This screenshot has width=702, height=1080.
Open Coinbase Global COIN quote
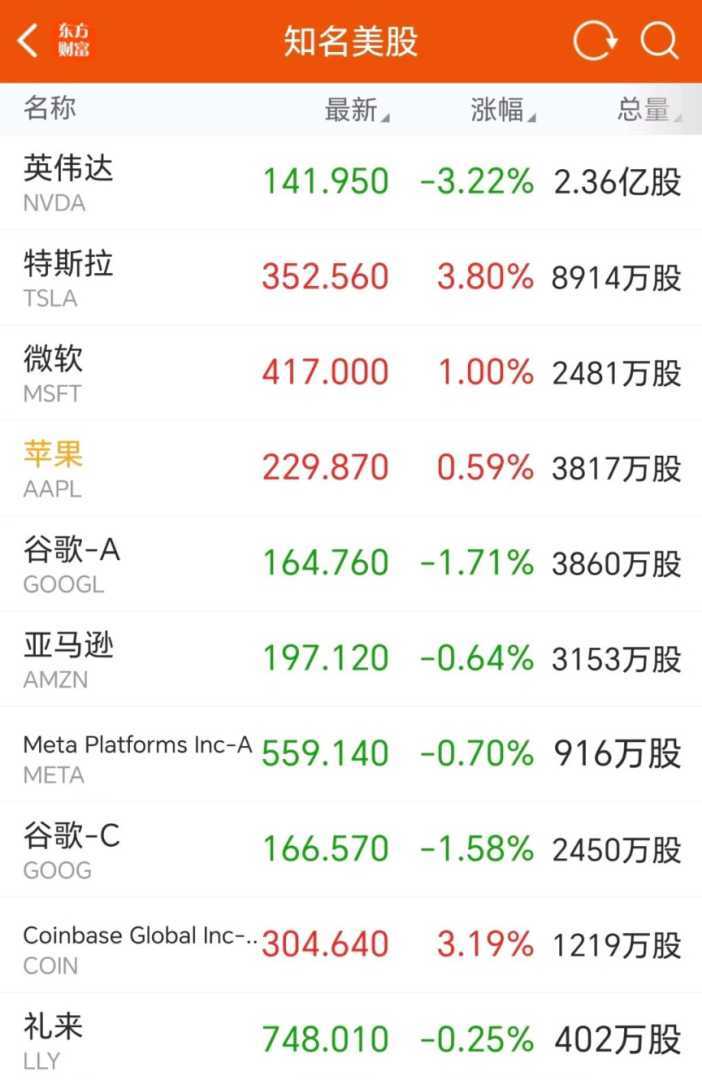pos(351,945)
